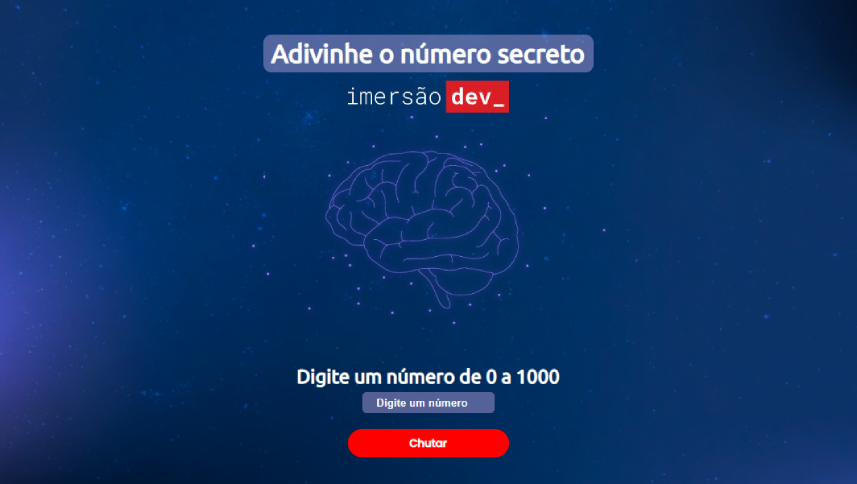
Task: Tap the 'Digite um número' input field
Action: pos(428,403)
